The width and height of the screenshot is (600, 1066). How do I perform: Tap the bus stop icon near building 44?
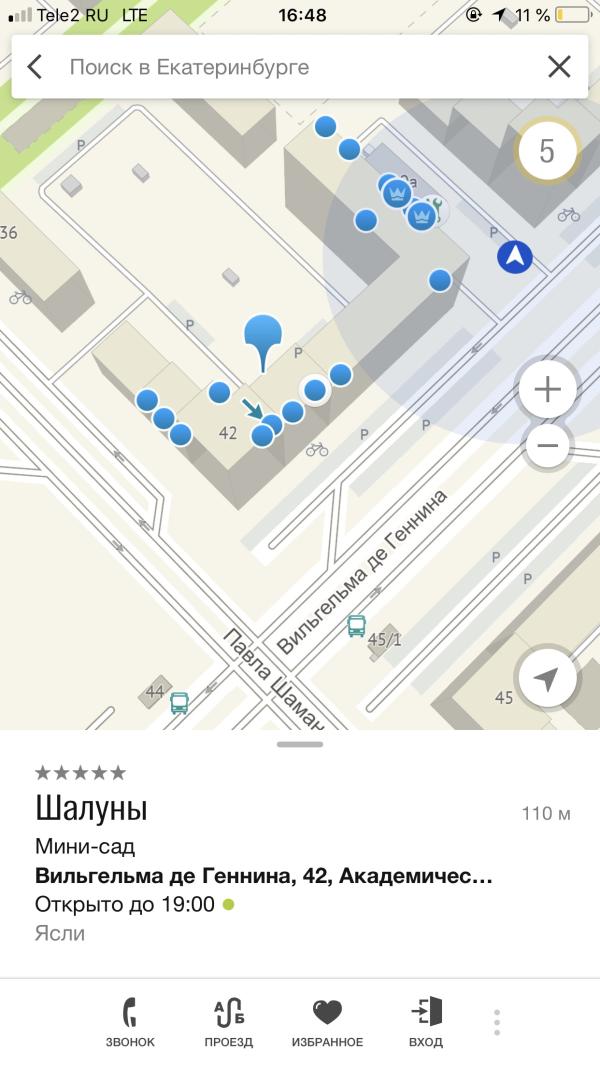click(x=179, y=703)
